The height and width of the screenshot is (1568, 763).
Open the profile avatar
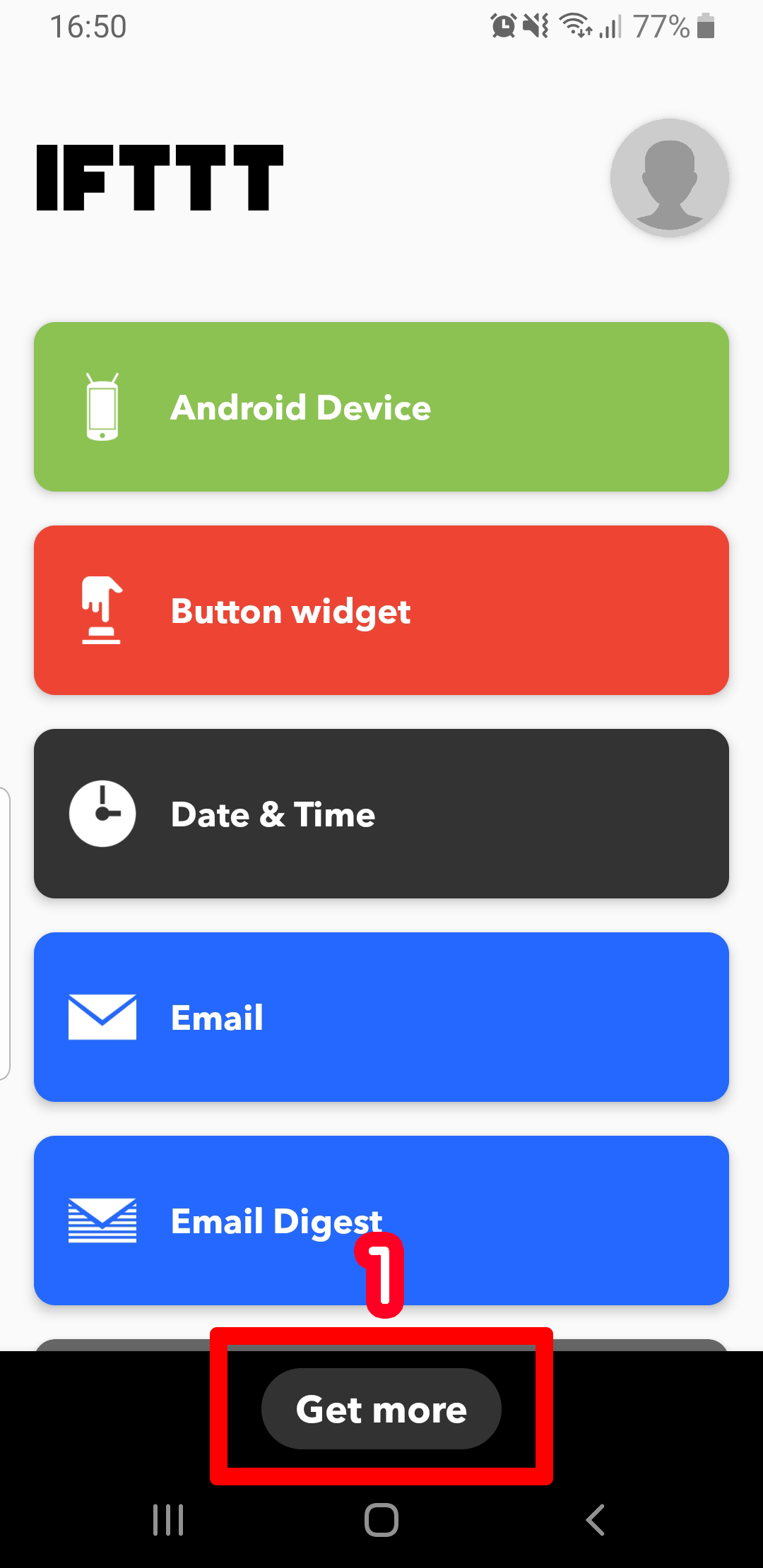(x=670, y=177)
